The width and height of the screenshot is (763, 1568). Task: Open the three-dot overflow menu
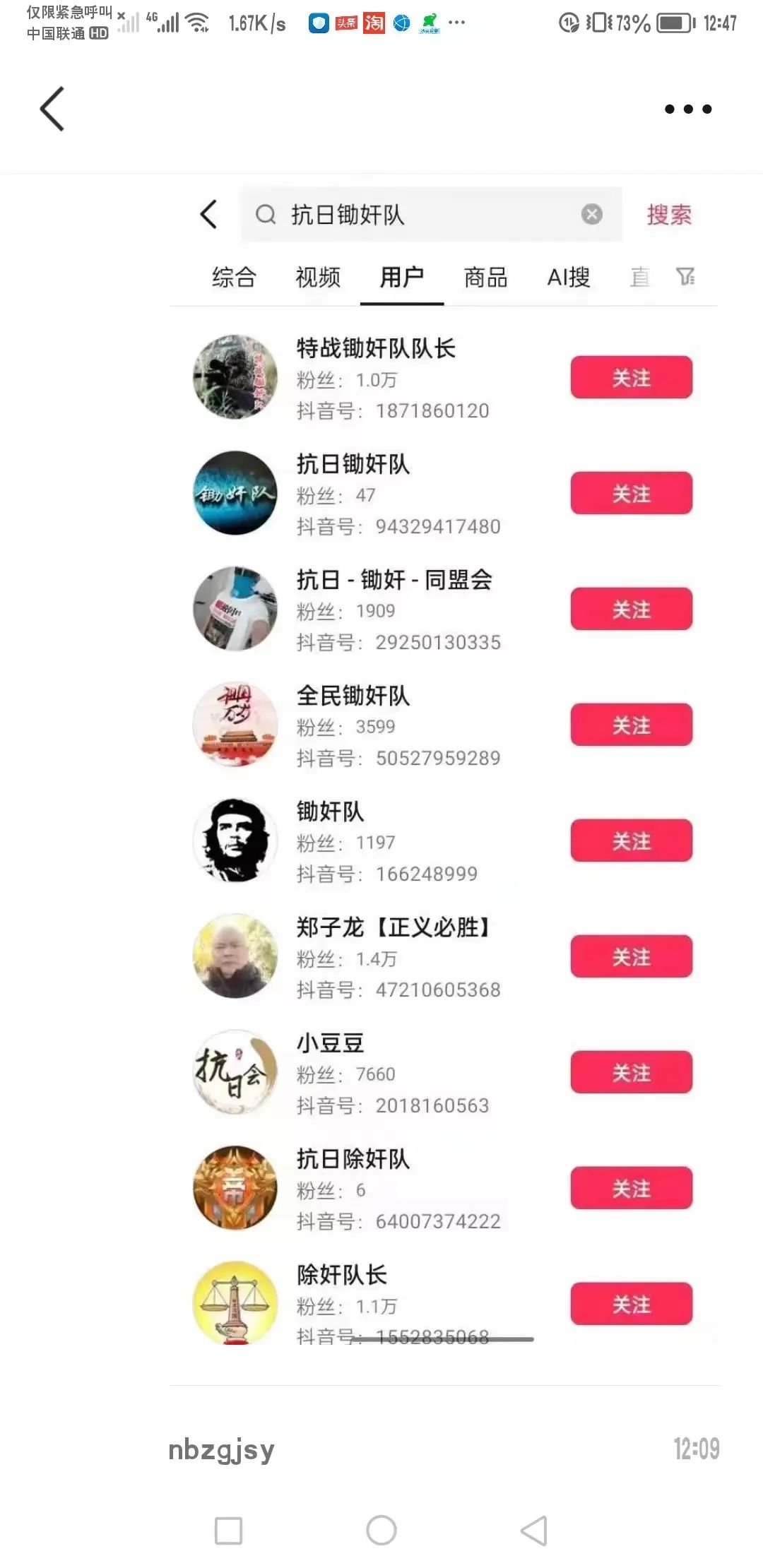tap(688, 109)
